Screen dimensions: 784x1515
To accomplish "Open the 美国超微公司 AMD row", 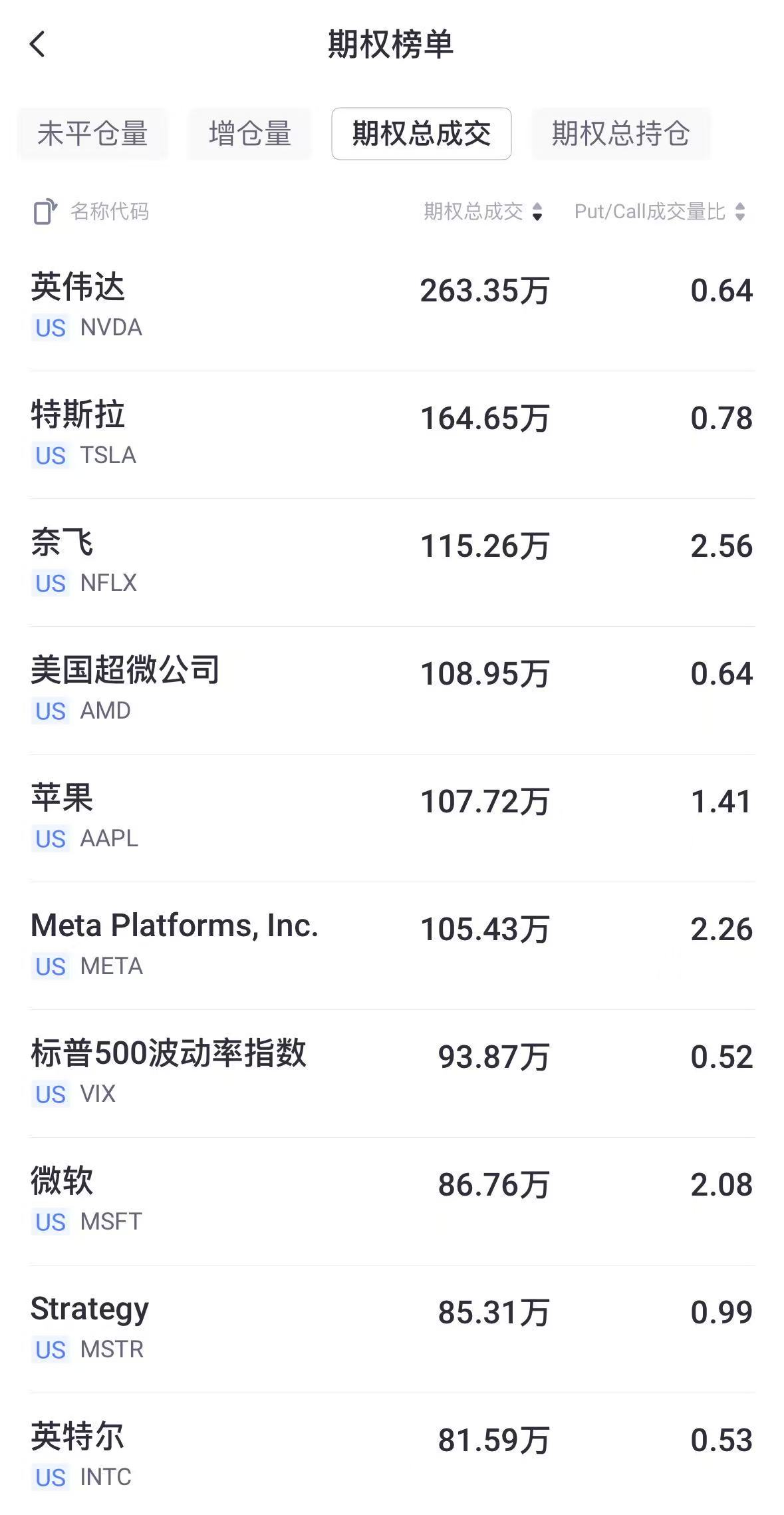I will (x=392, y=689).
